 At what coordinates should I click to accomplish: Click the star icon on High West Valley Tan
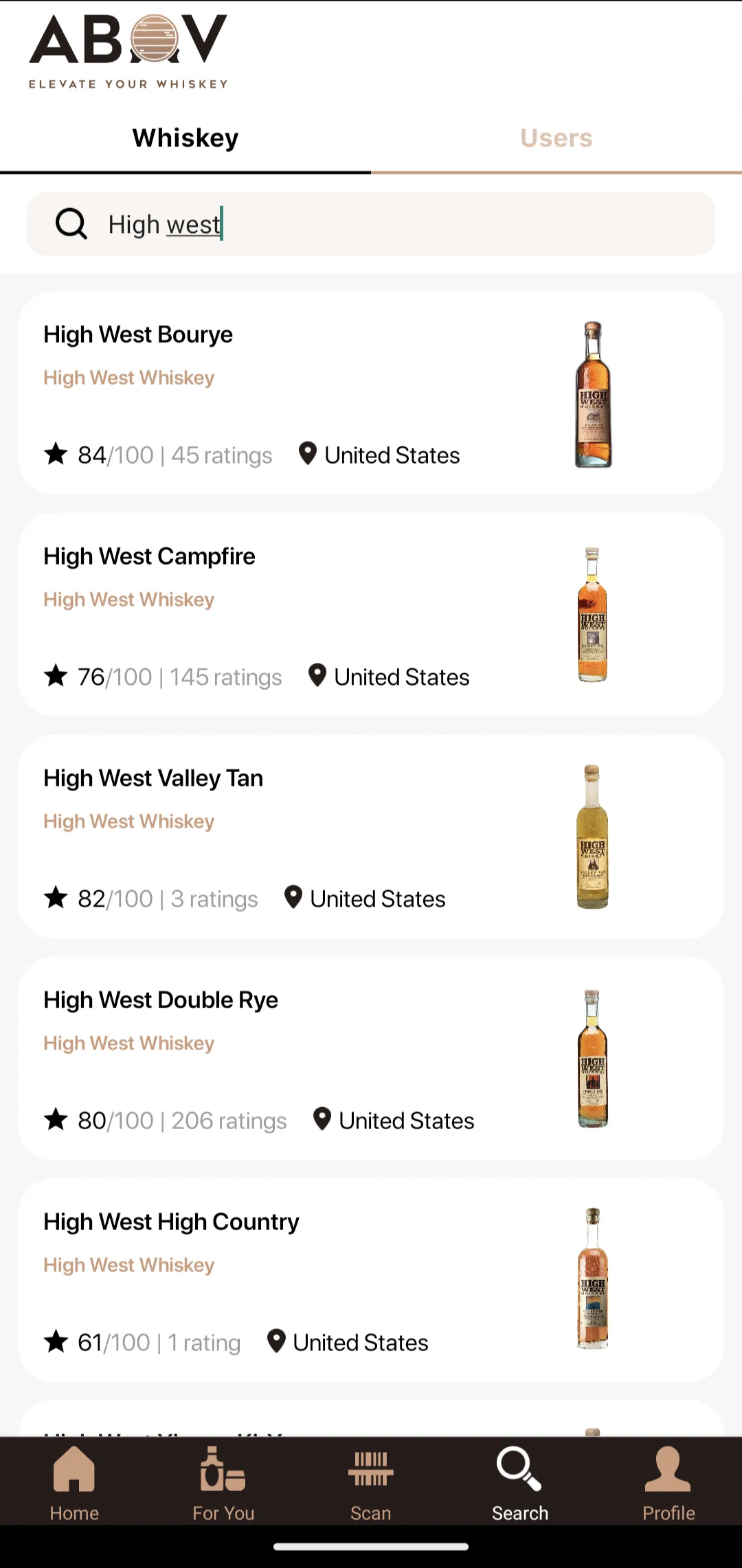(x=56, y=897)
